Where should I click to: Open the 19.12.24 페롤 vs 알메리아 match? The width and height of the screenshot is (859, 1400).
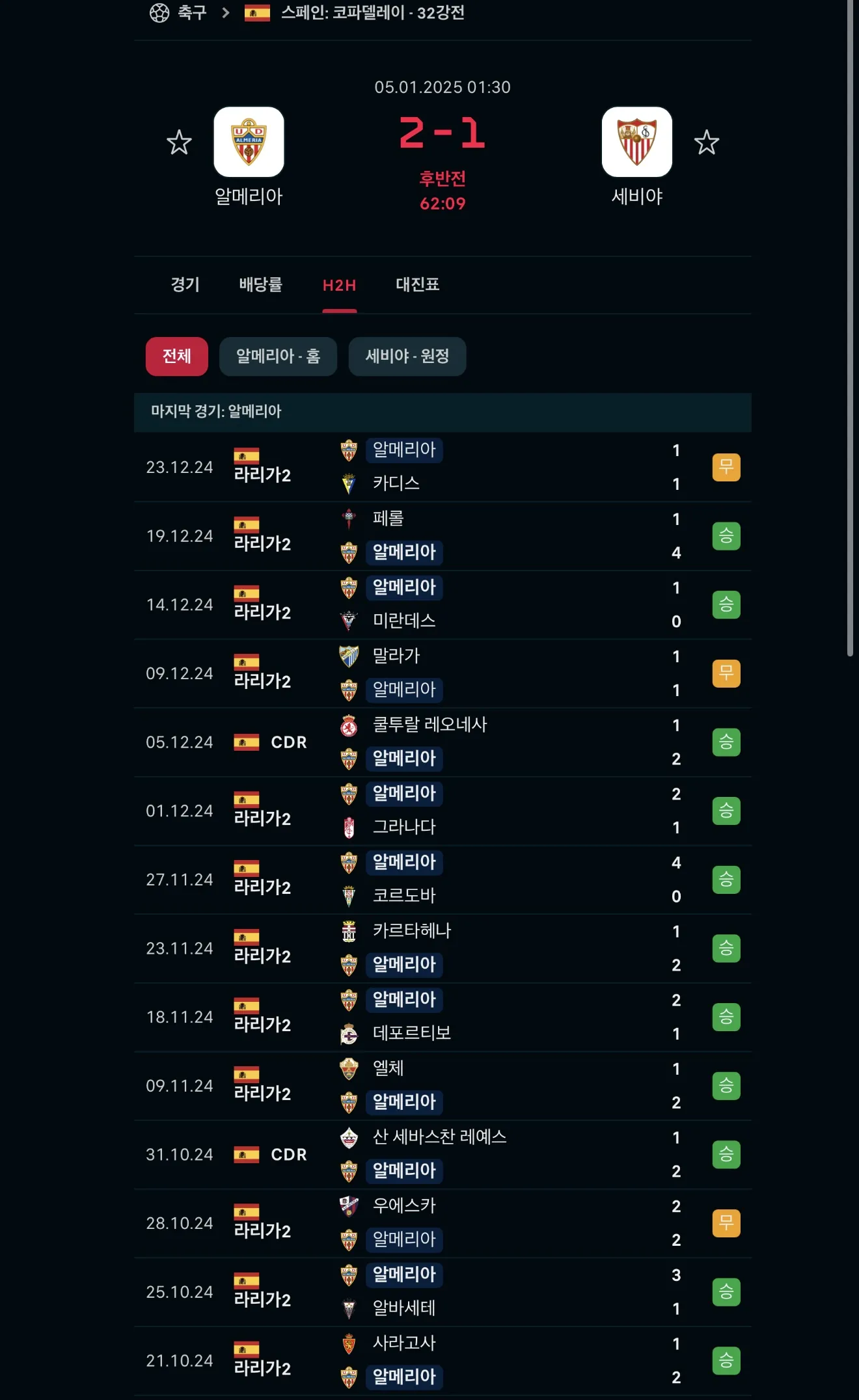(x=443, y=536)
